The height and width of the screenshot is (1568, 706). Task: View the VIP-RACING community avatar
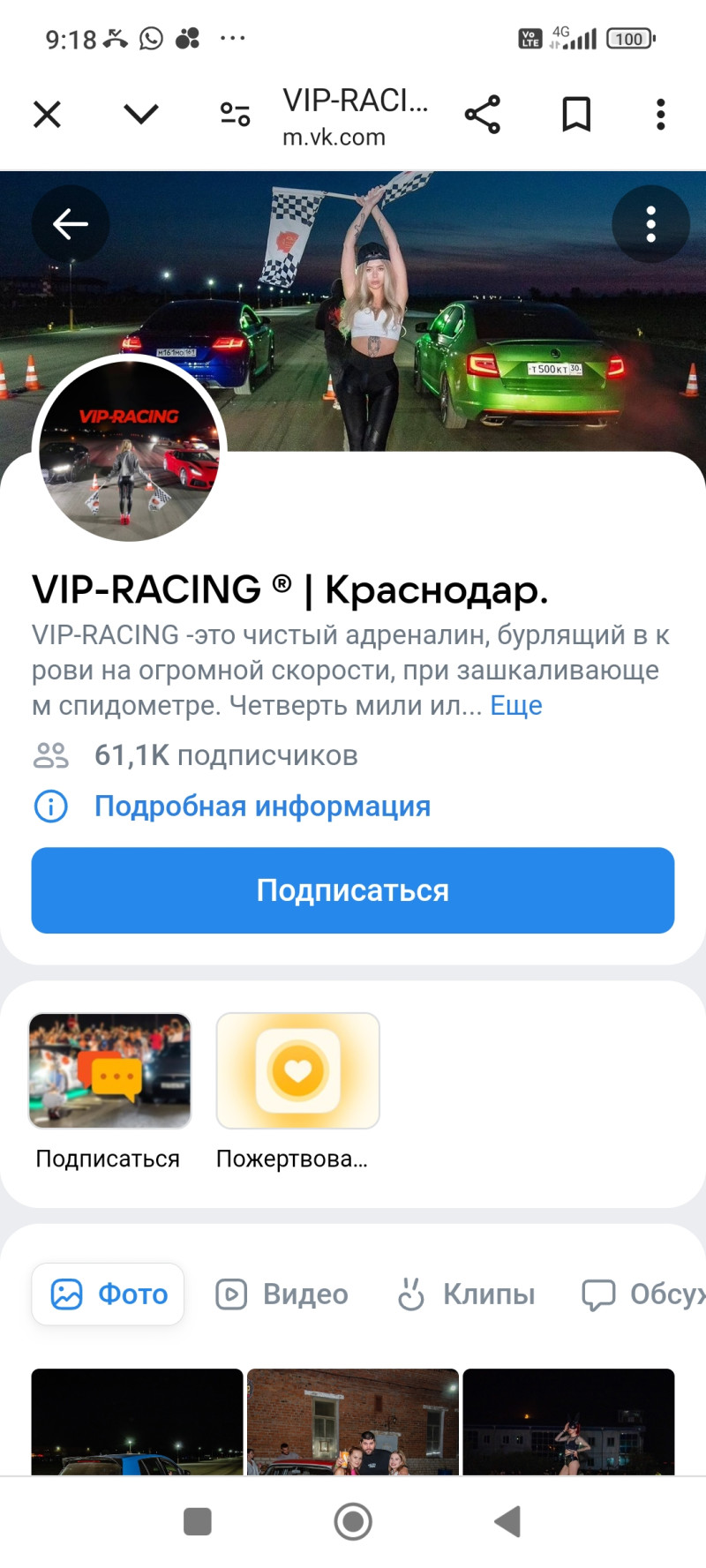click(x=130, y=450)
